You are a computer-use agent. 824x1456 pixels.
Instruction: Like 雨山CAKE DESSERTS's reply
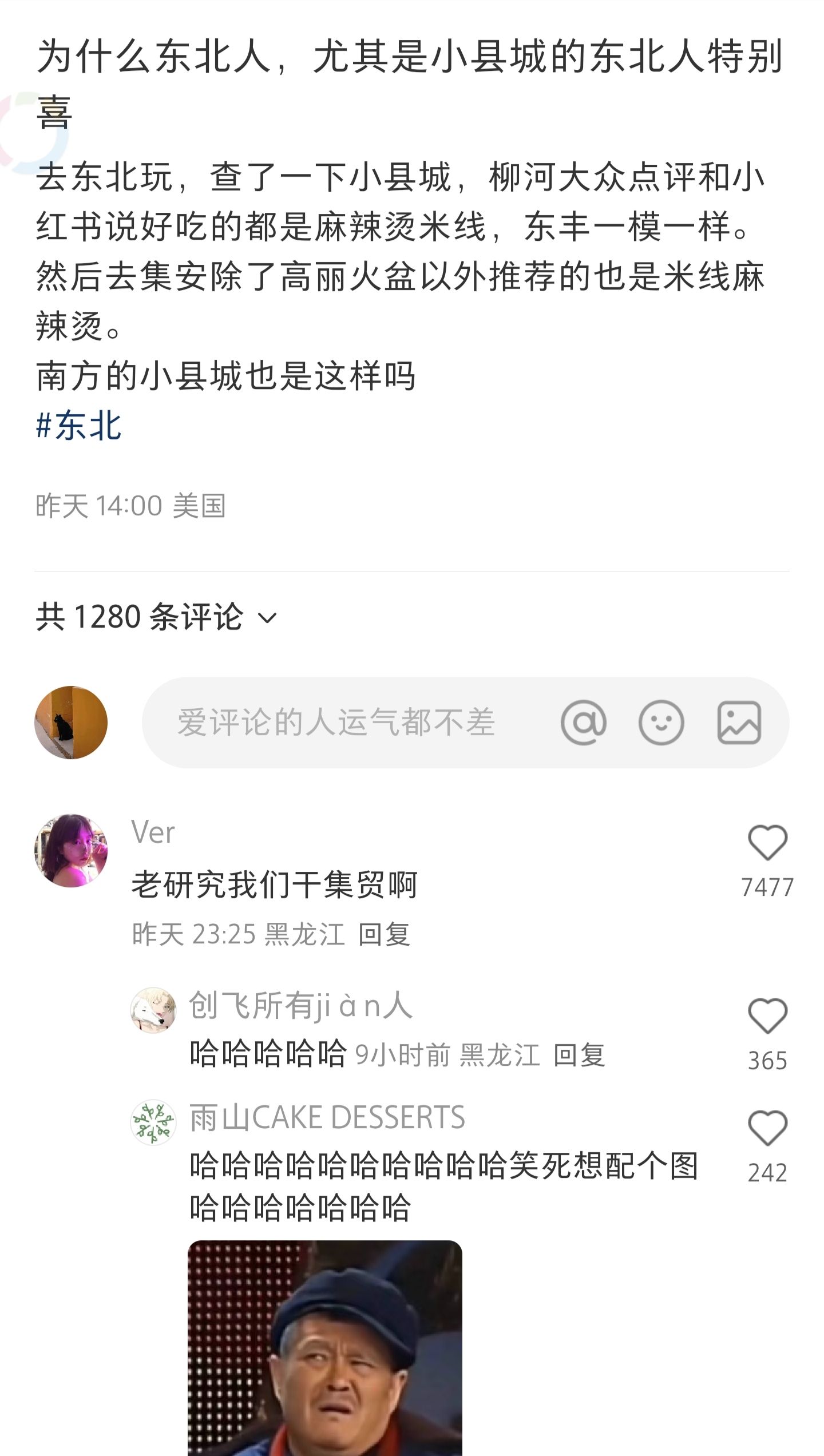(767, 1128)
